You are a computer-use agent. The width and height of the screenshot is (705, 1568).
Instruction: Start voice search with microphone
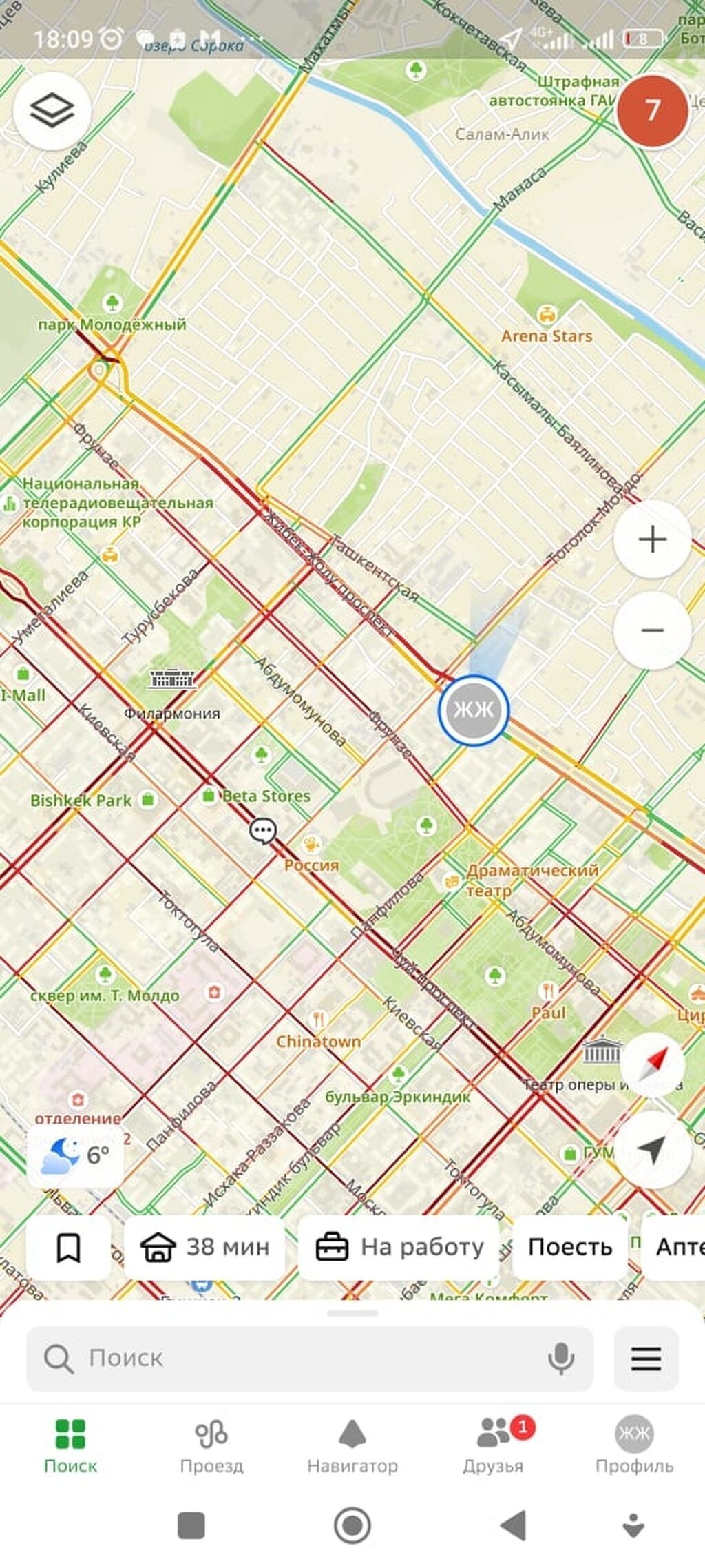click(x=560, y=1358)
